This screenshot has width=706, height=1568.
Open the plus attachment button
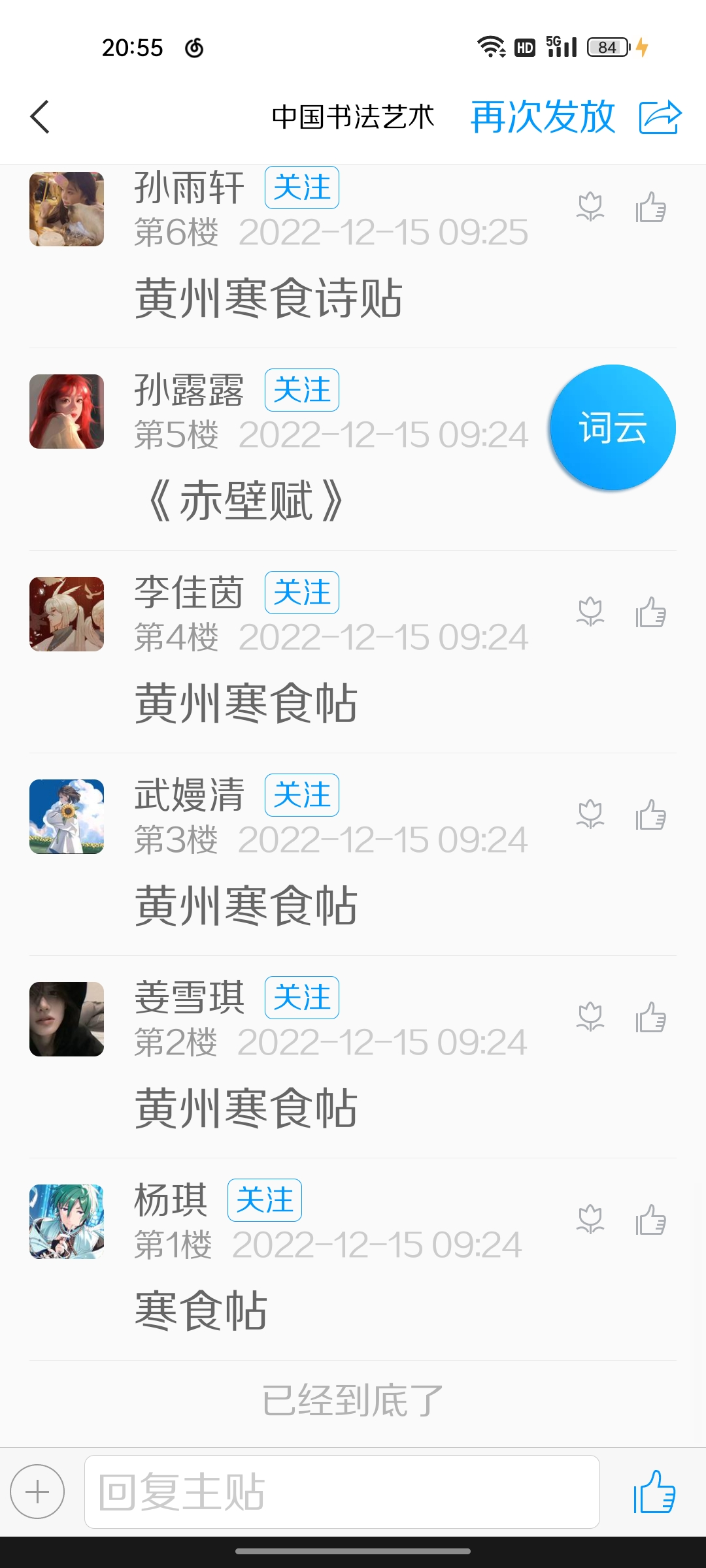coord(37,1492)
